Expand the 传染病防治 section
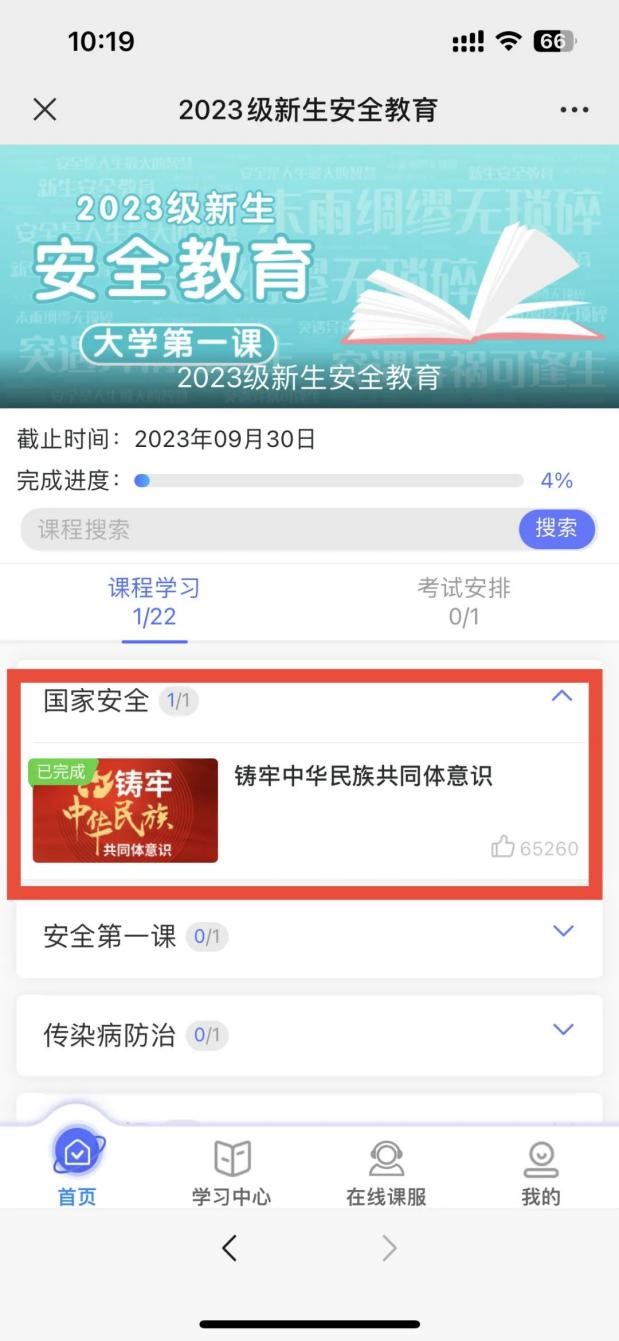Screen dimensions: 619x1341 563,1030
